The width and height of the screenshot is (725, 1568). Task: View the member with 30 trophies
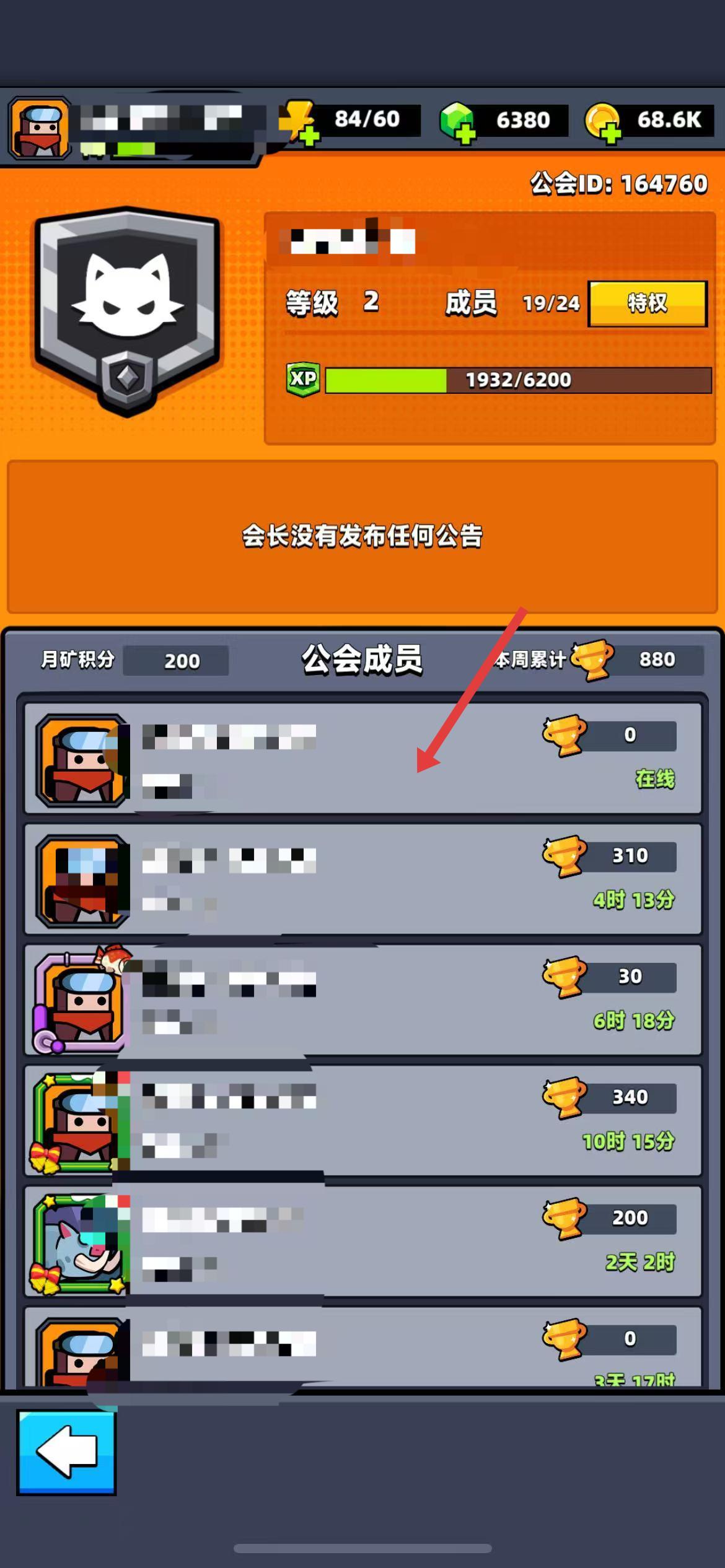coord(362,1000)
